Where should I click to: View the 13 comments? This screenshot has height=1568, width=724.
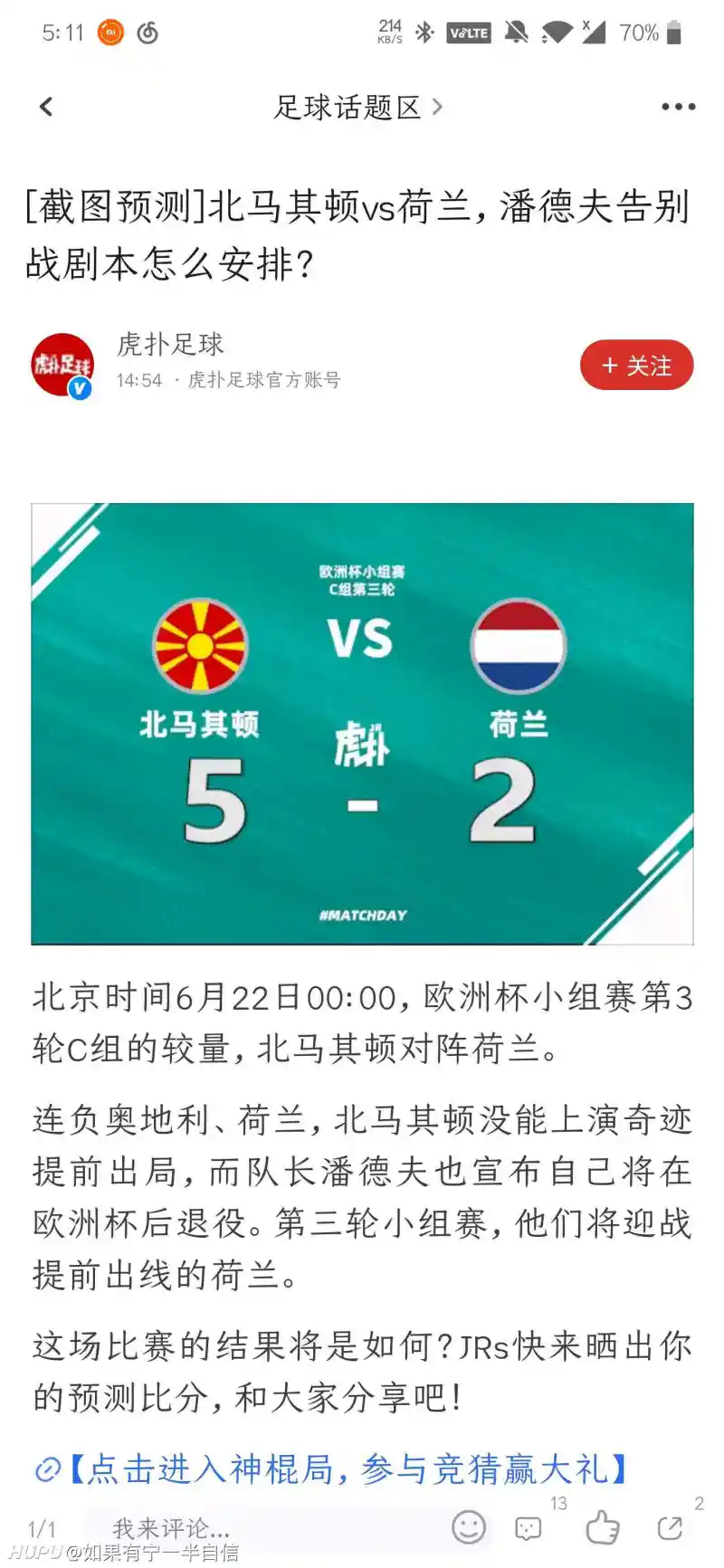tap(529, 1528)
